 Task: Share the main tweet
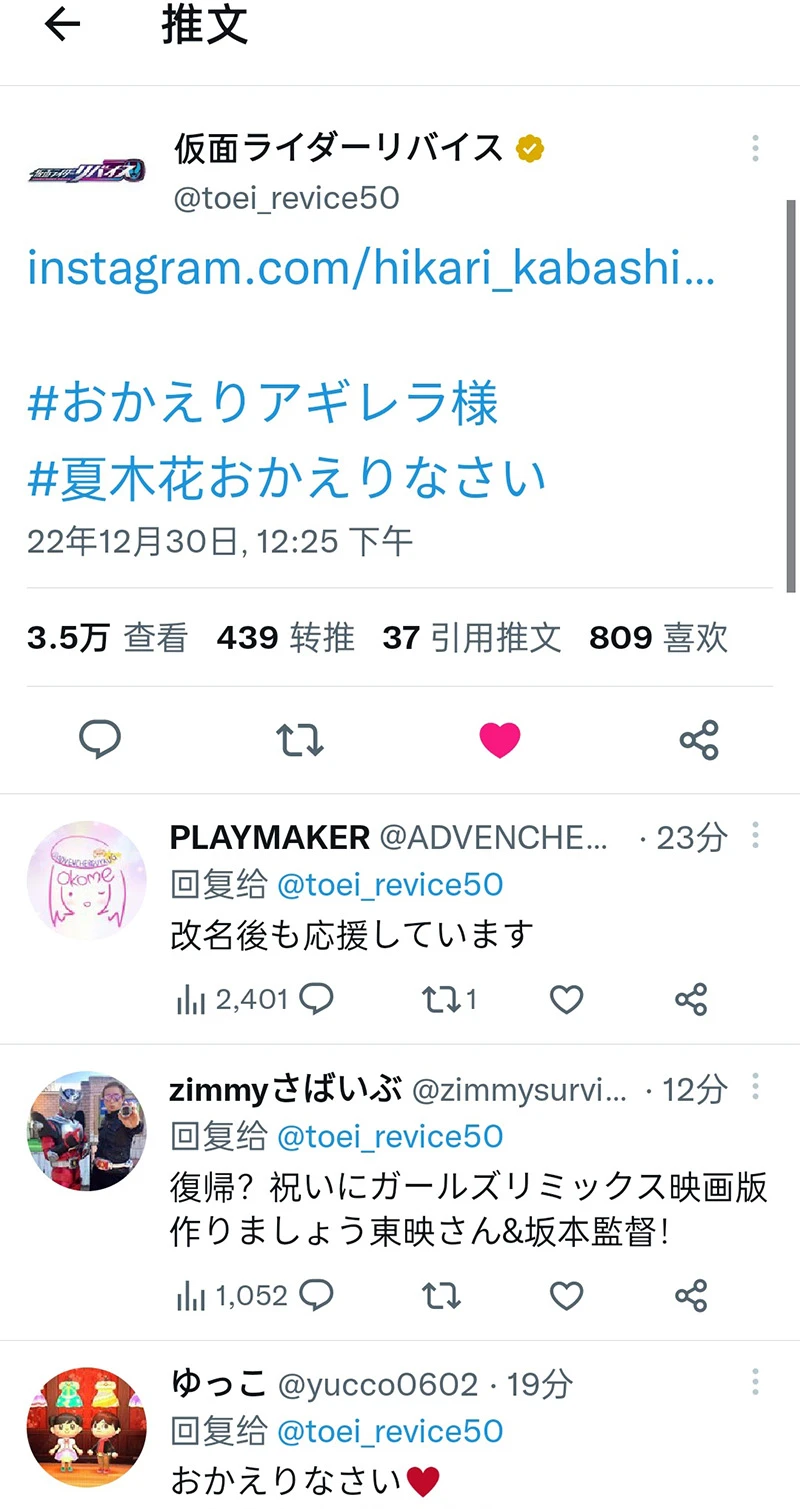point(699,740)
